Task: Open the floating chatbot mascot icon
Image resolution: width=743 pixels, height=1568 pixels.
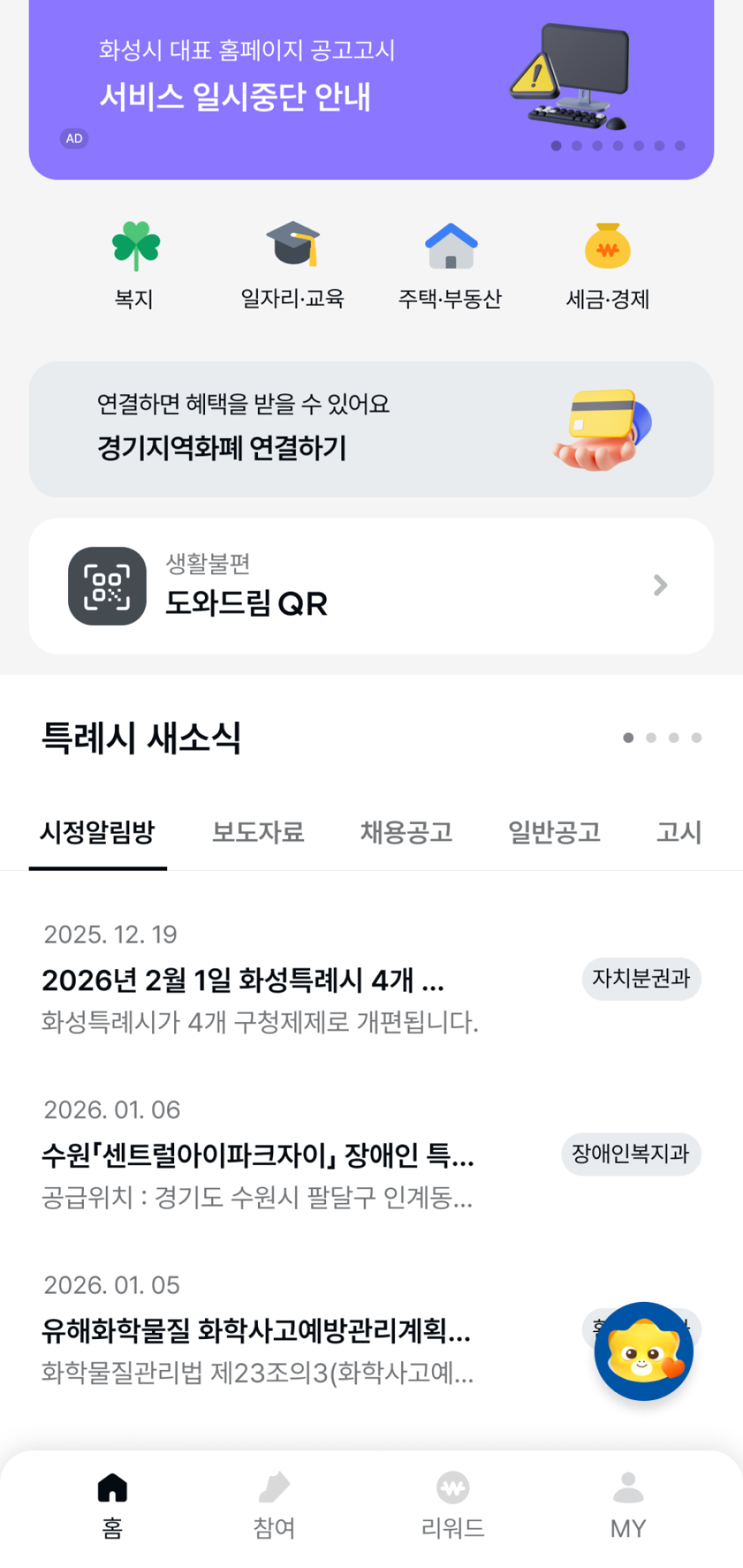Action: coord(643,1349)
